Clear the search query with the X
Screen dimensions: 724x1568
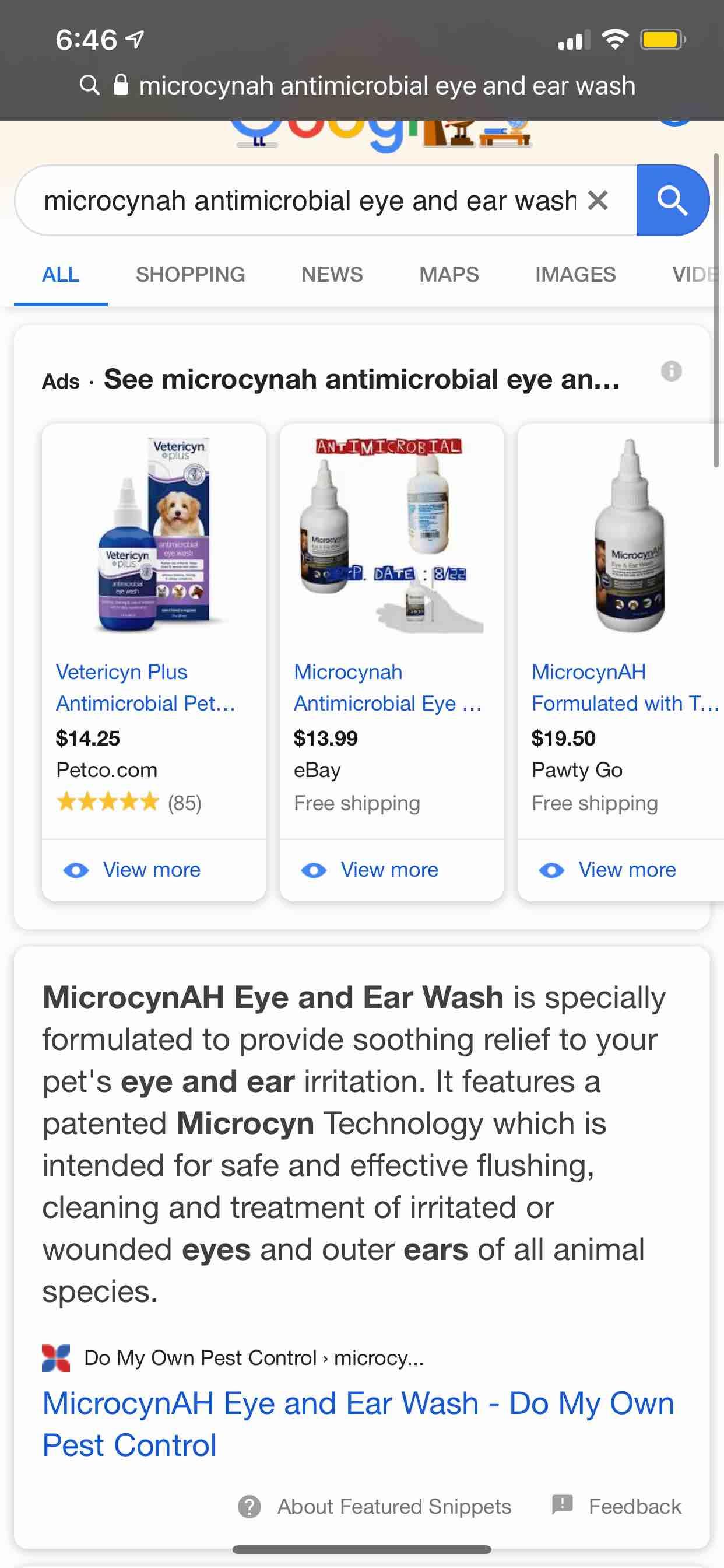pos(598,200)
